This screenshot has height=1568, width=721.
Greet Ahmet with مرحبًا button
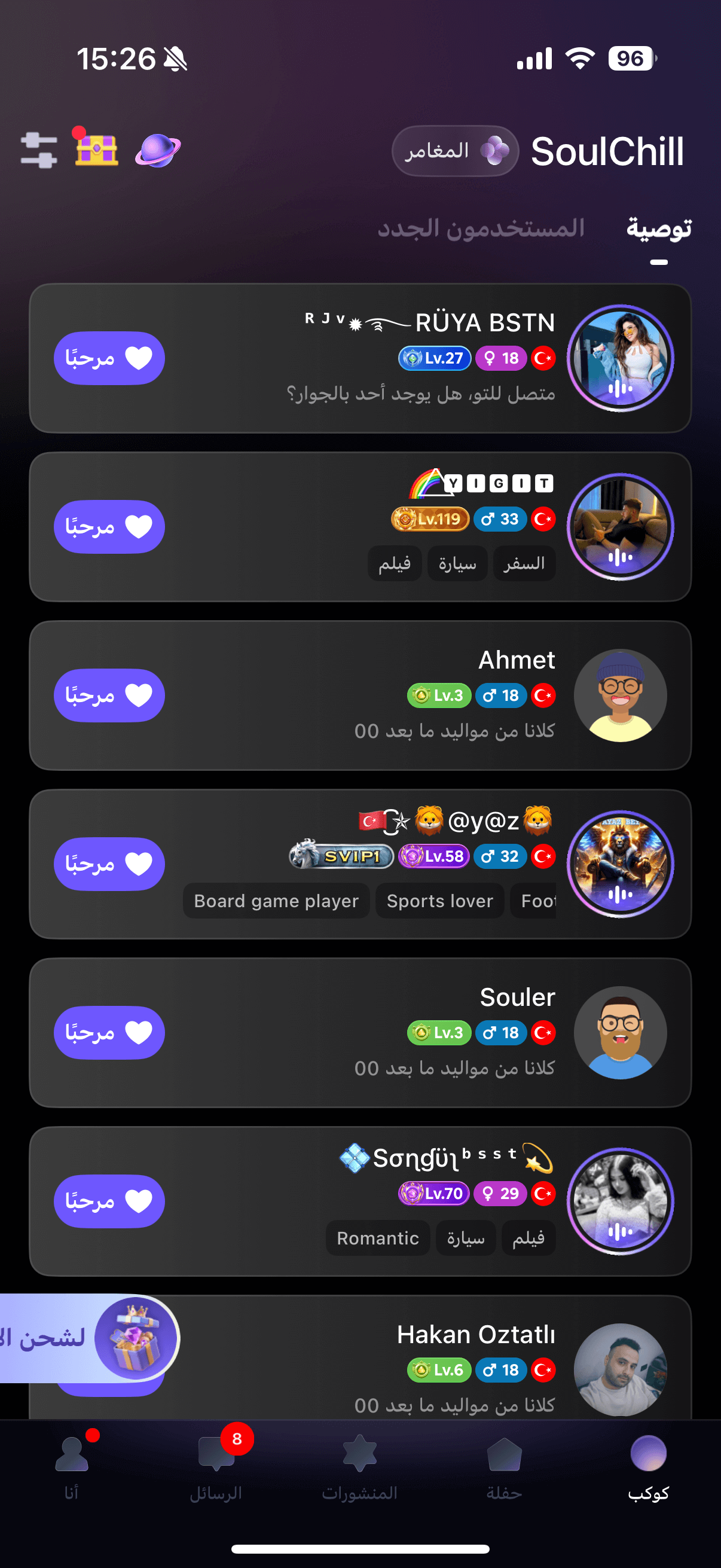coord(109,695)
